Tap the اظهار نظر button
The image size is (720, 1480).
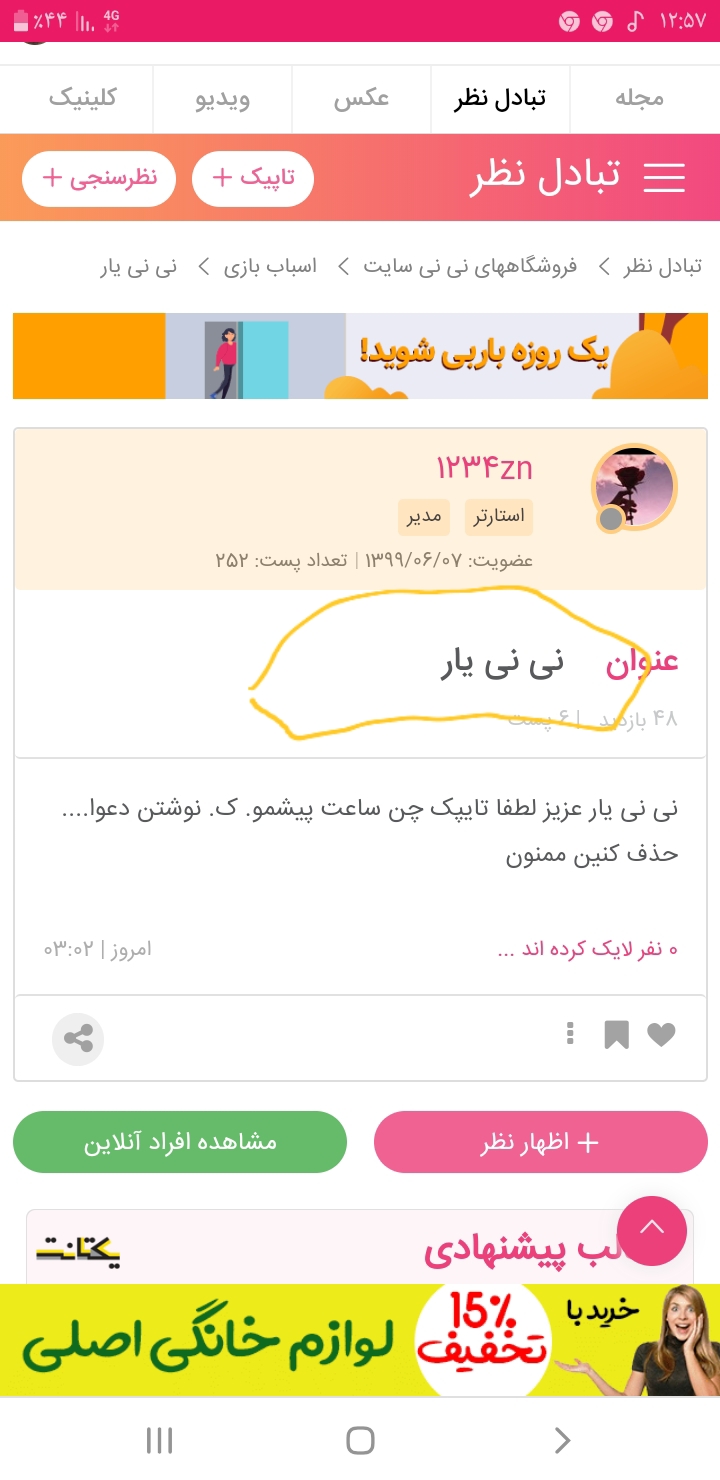pos(540,1142)
